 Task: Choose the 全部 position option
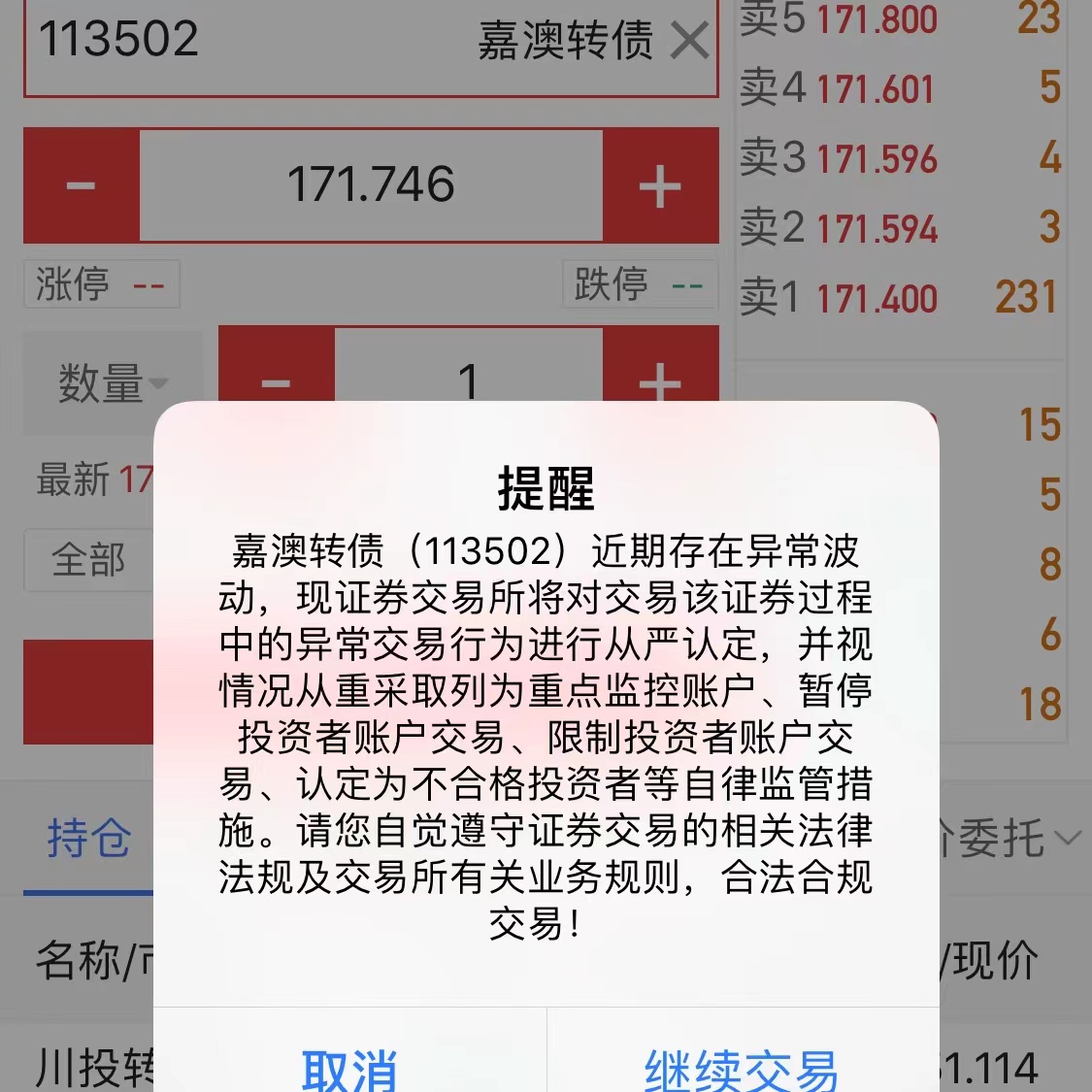pyautogui.click(x=88, y=560)
